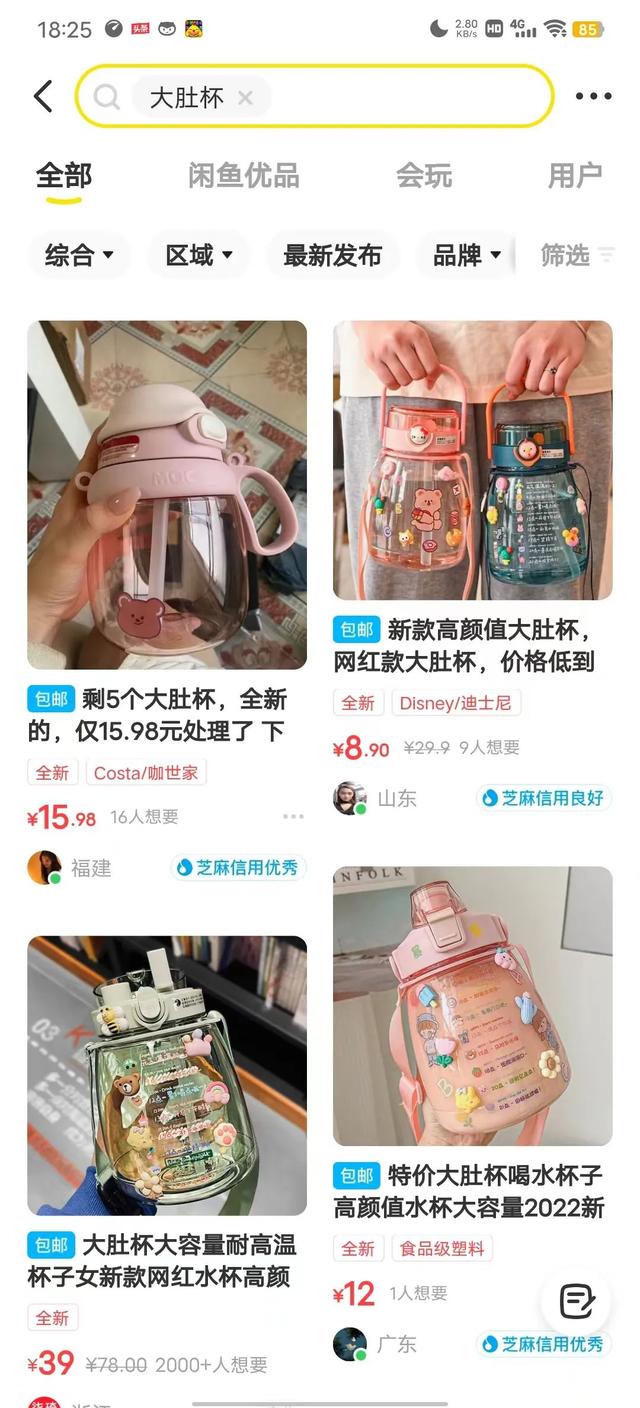Select the 全部 tab
Image resolution: width=640 pixels, height=1408 pixels.
coord(64,176)
